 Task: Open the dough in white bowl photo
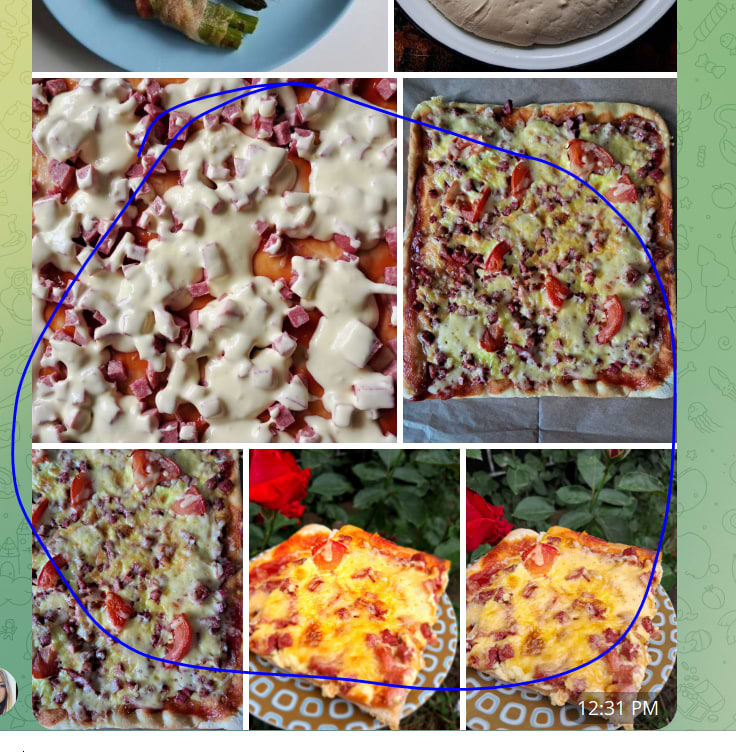pyautogui.click(x=535, y=35)
